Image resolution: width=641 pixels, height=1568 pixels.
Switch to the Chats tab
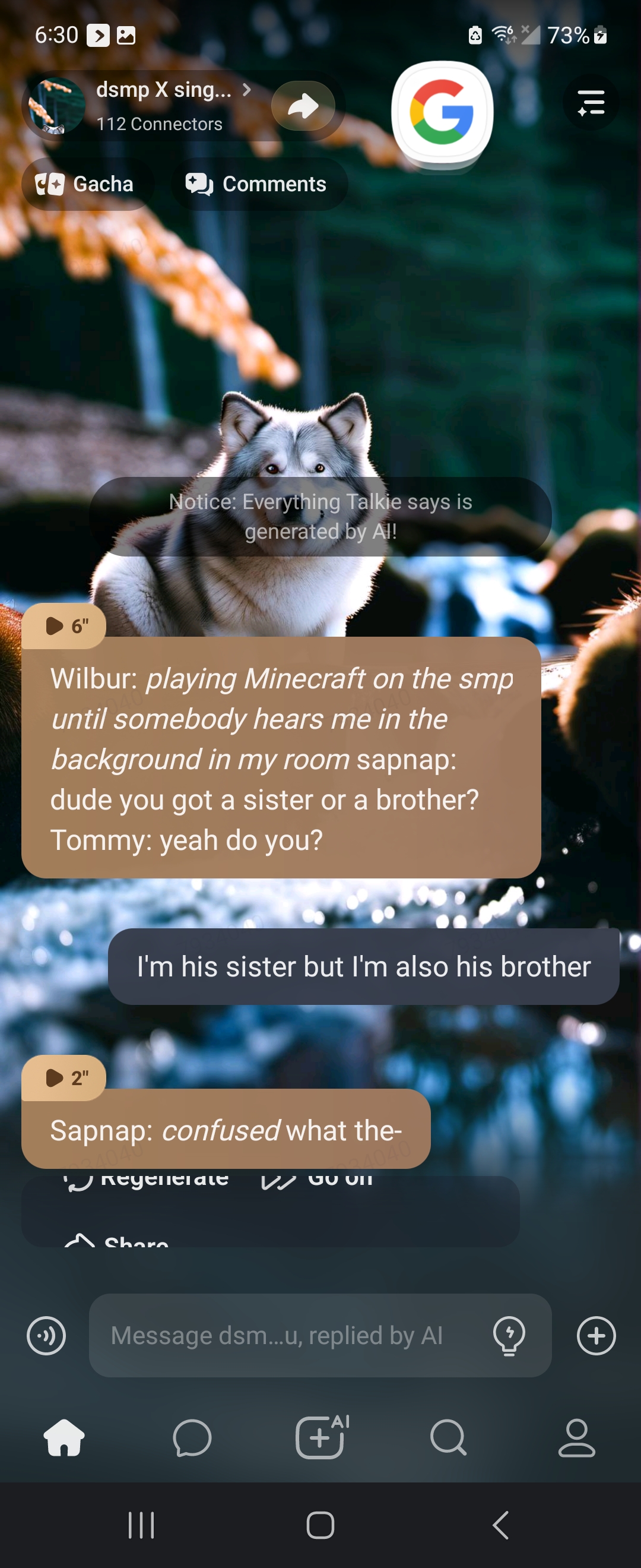pos(192,1438)
